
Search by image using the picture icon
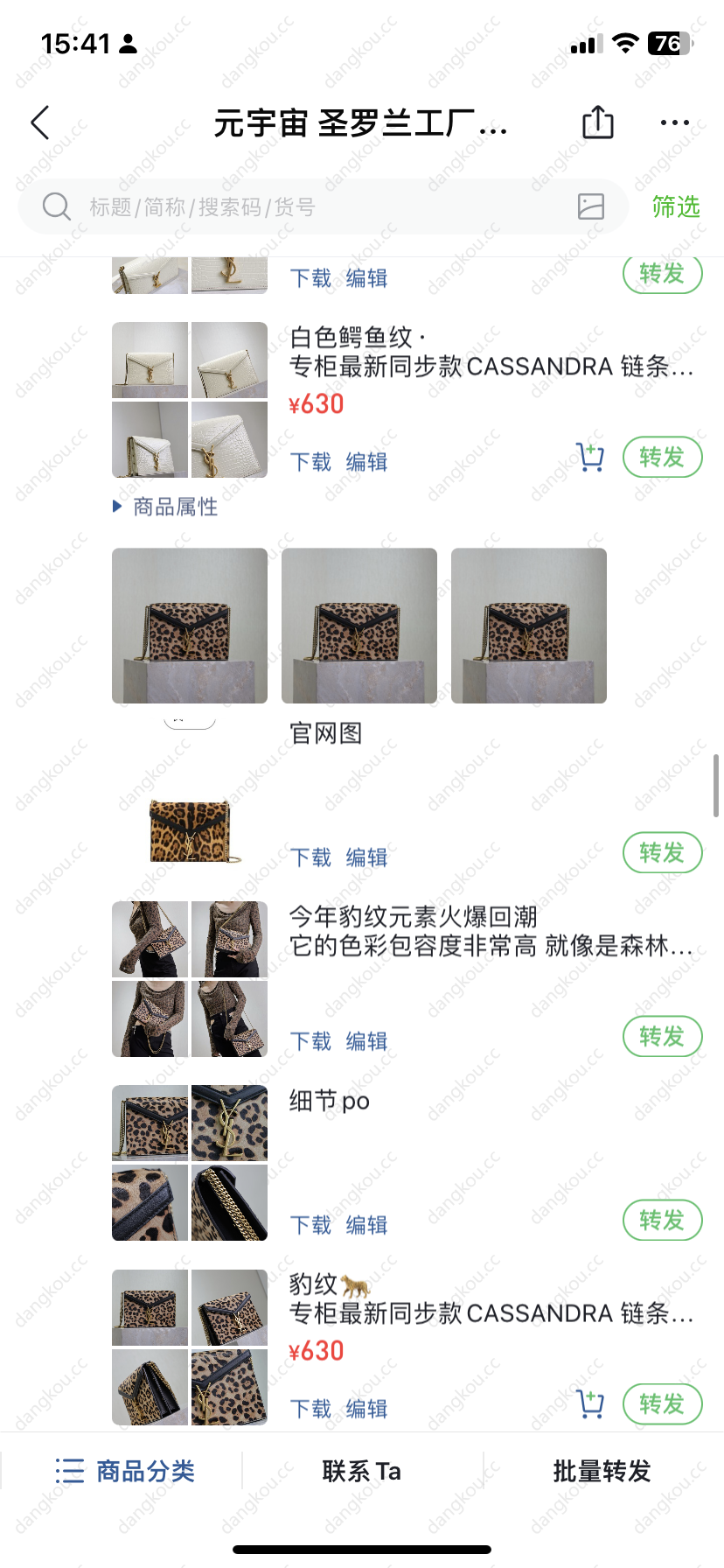coord(591,206)
